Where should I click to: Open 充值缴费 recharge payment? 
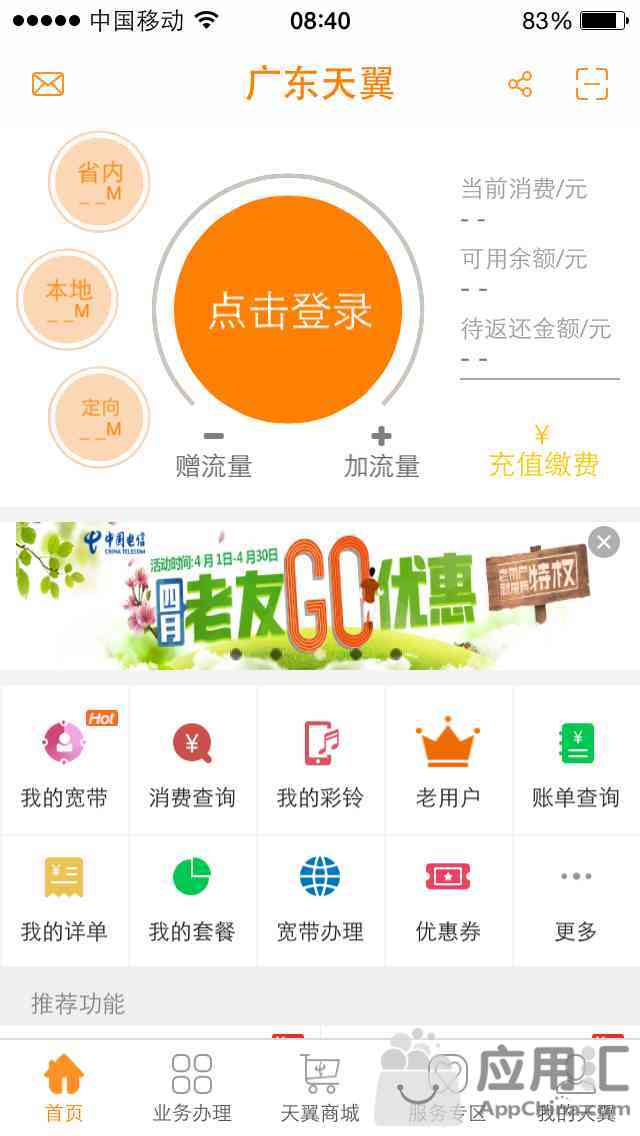(543, 453)
